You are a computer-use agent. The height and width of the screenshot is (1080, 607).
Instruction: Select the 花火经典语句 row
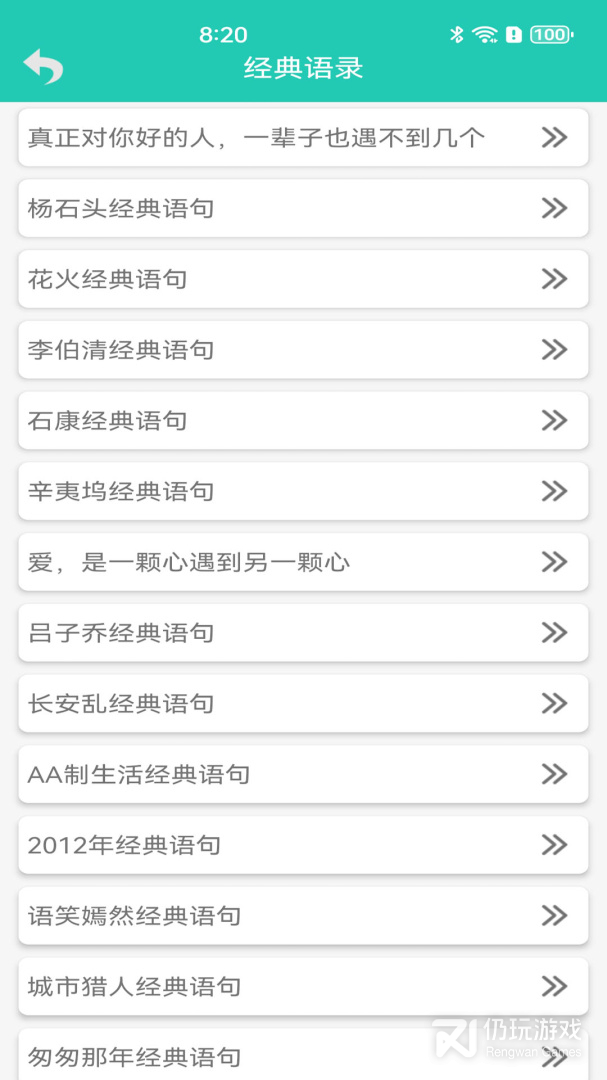tap(302, 279)
